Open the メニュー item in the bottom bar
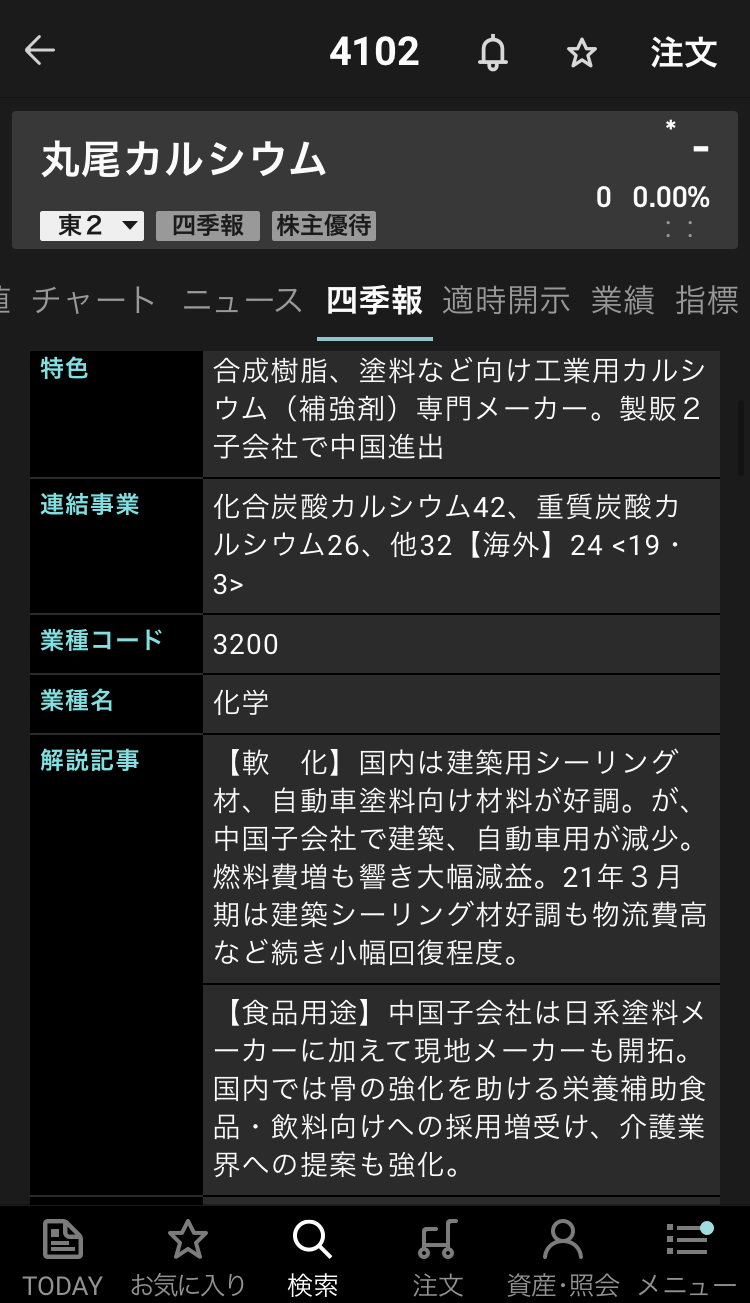 click(687, 1256)
